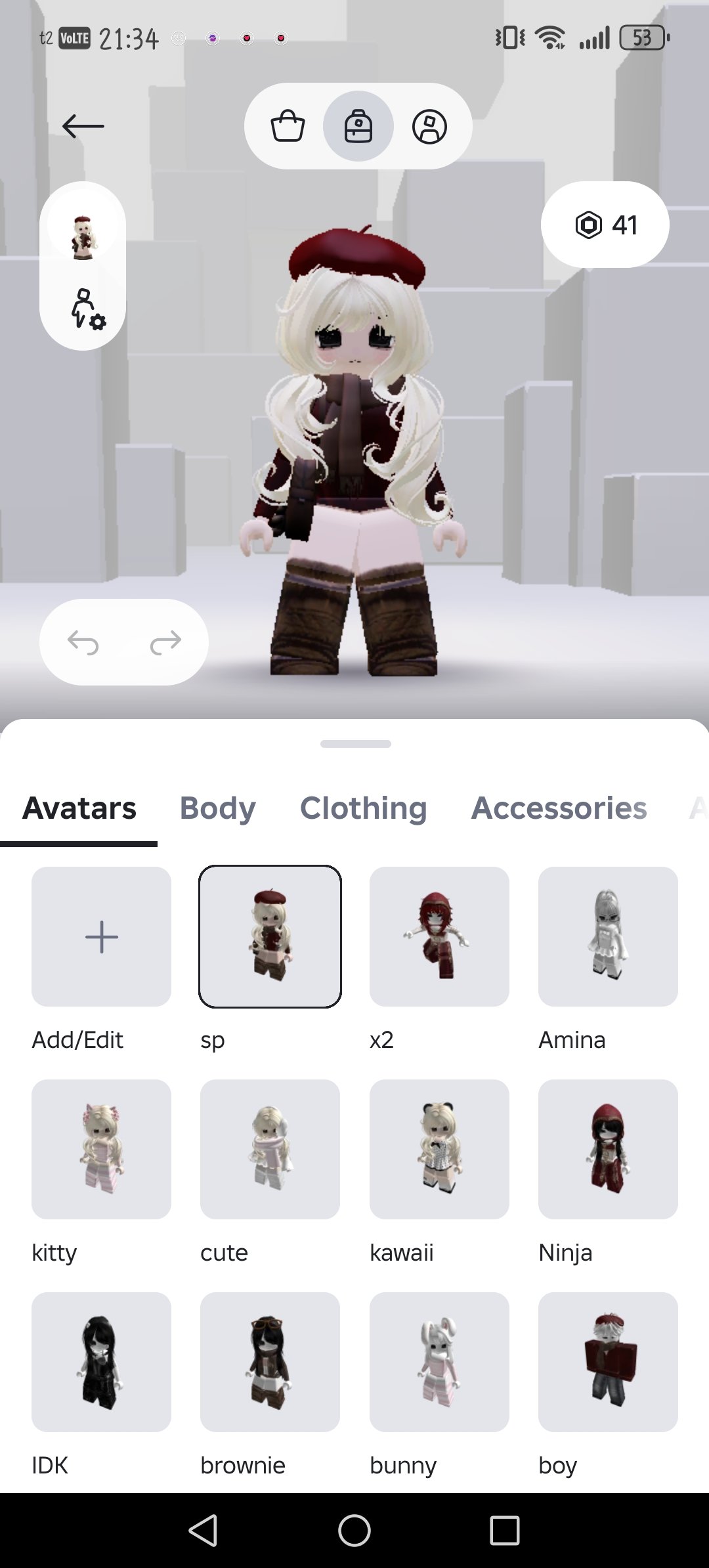This screenshot has height=1568, width=709.
Task: Switch to the Clothing tab
Action: pos(364,808)
